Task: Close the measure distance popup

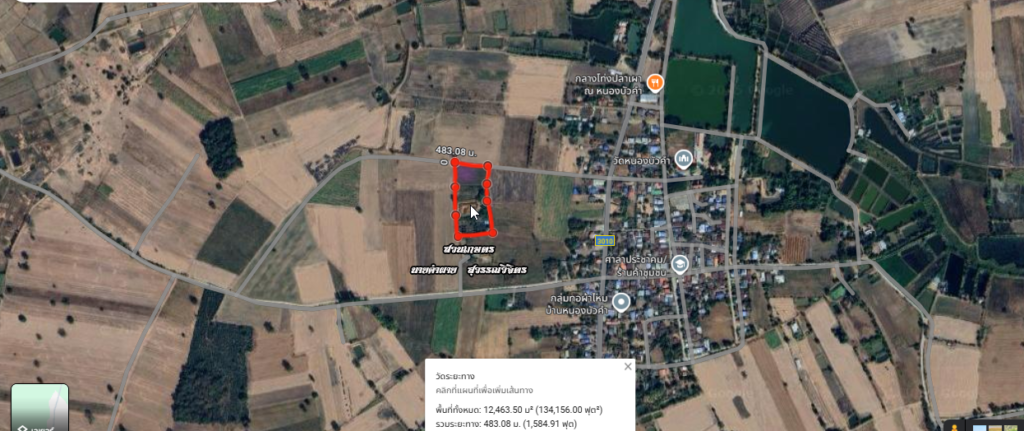Action: pos(628,367)
